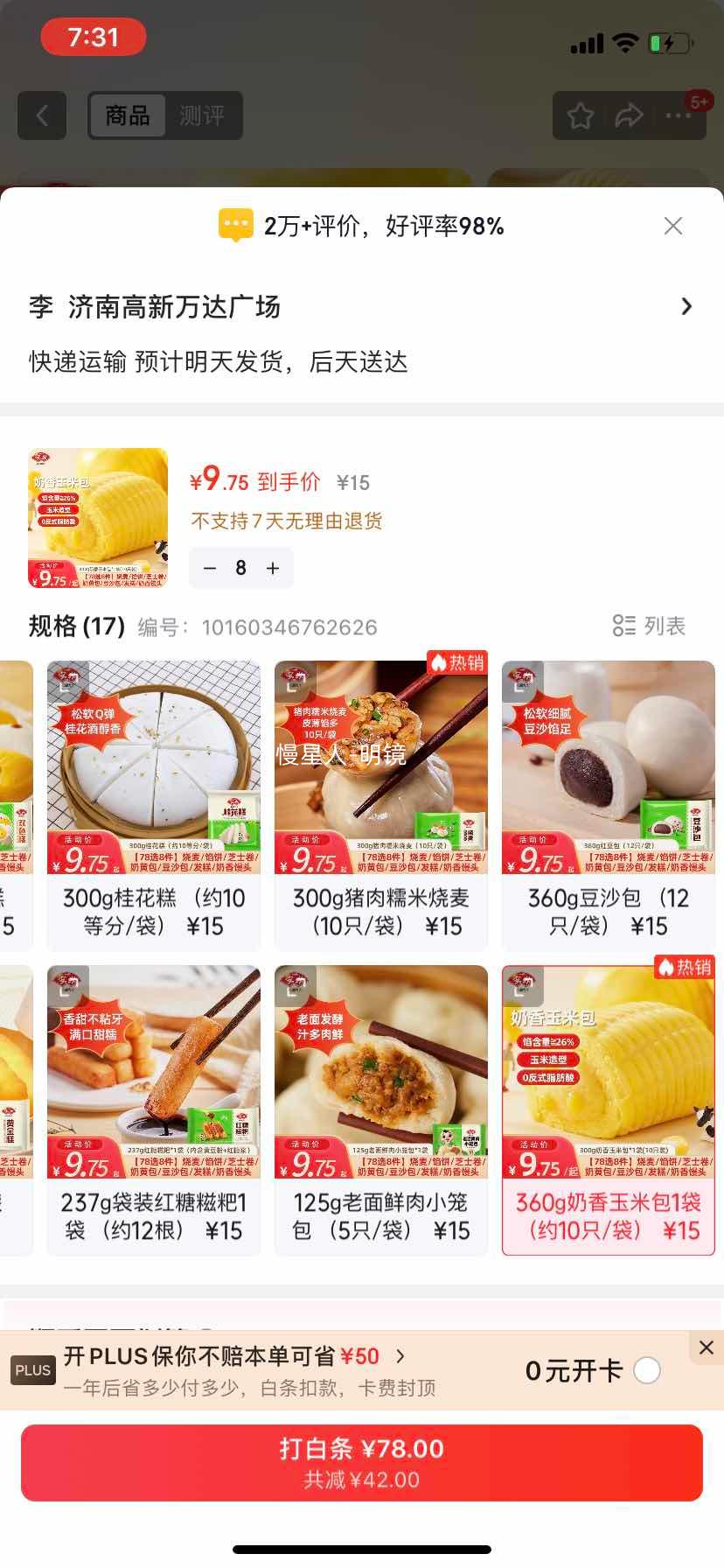Choose the 125g老面鲜肉小笼包 option
The image size is (724, 1568).
[x=381, y=1109]
